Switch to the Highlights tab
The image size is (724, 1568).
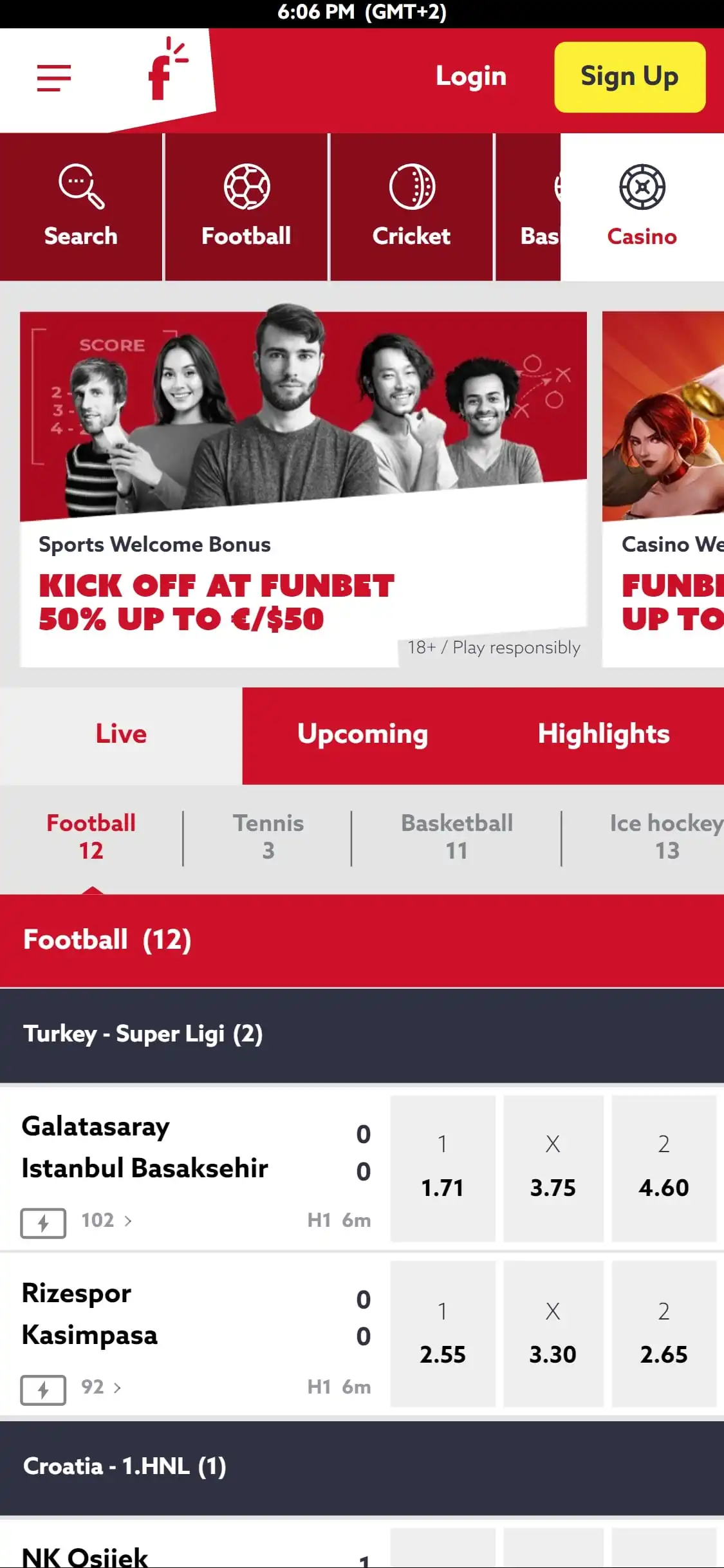point(603,735)
